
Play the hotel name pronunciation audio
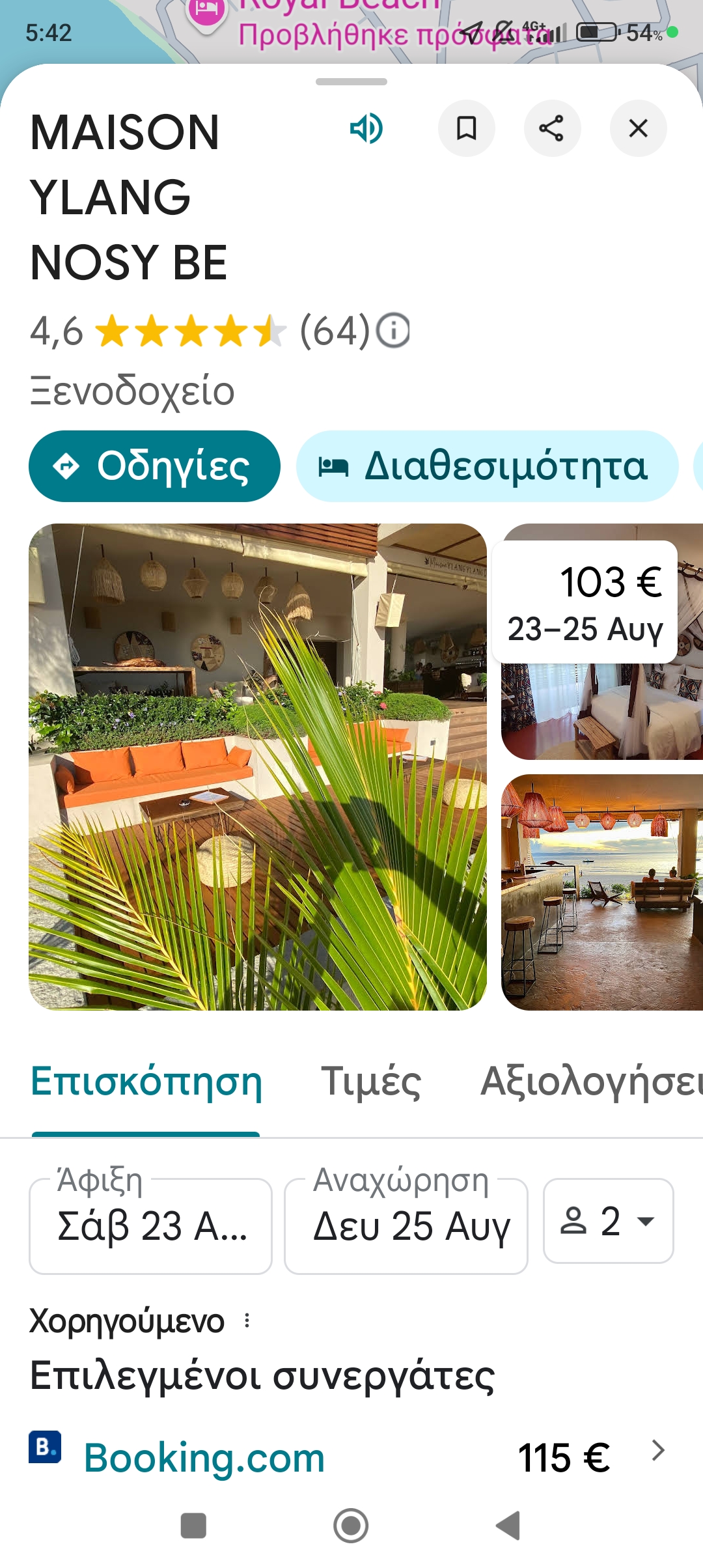366,128
